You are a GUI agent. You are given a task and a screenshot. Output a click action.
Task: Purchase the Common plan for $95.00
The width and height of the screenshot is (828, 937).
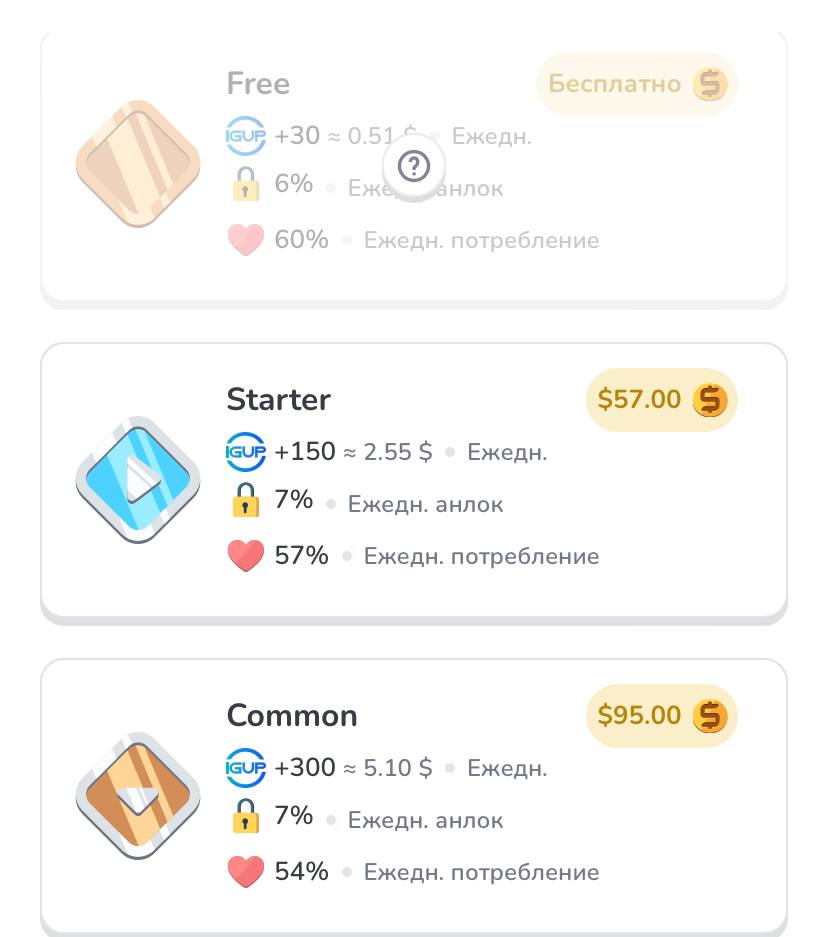[661, 716]
